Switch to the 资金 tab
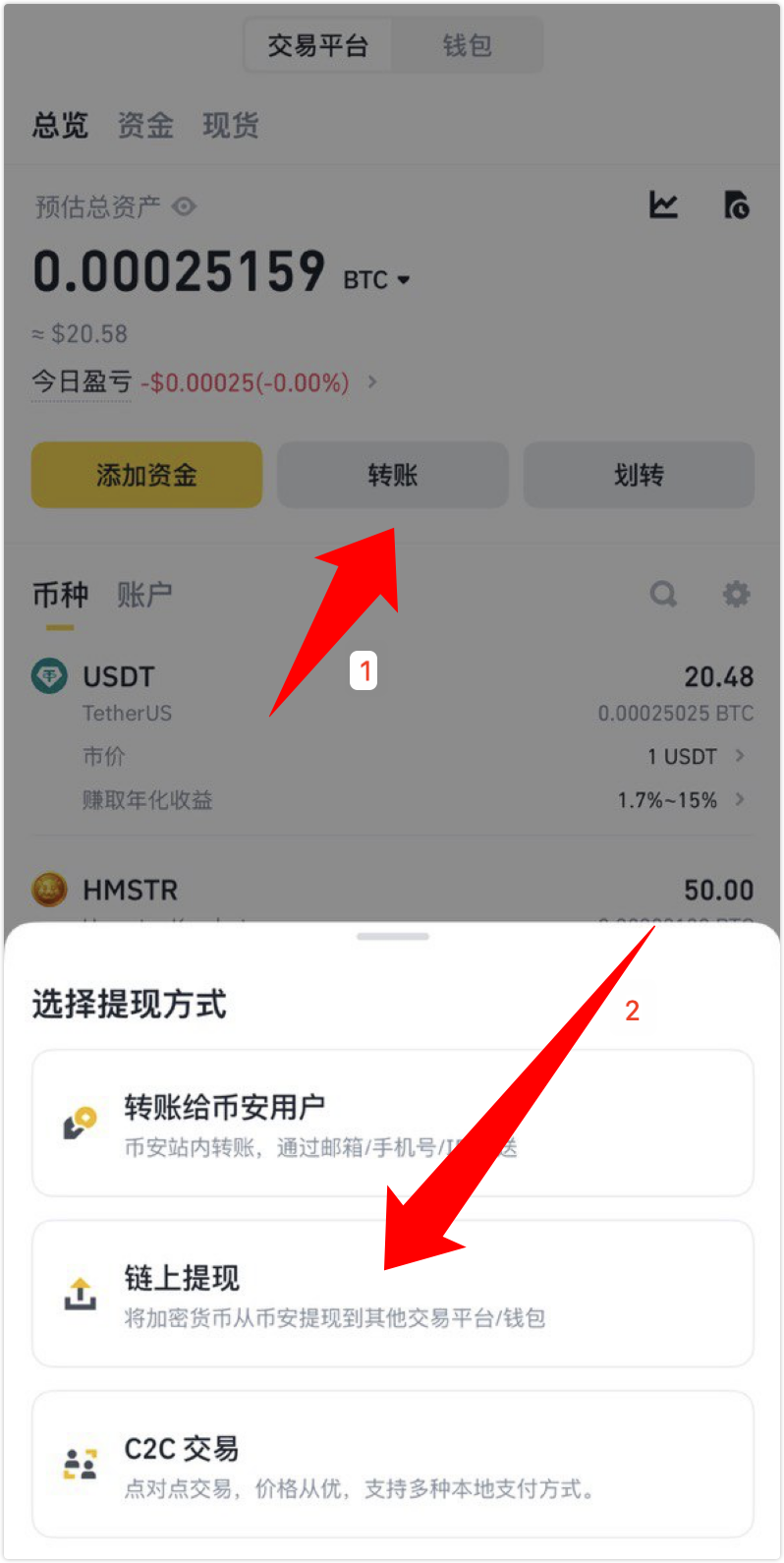The height and width of the screenshot is (1563, 784). point(145,125)
